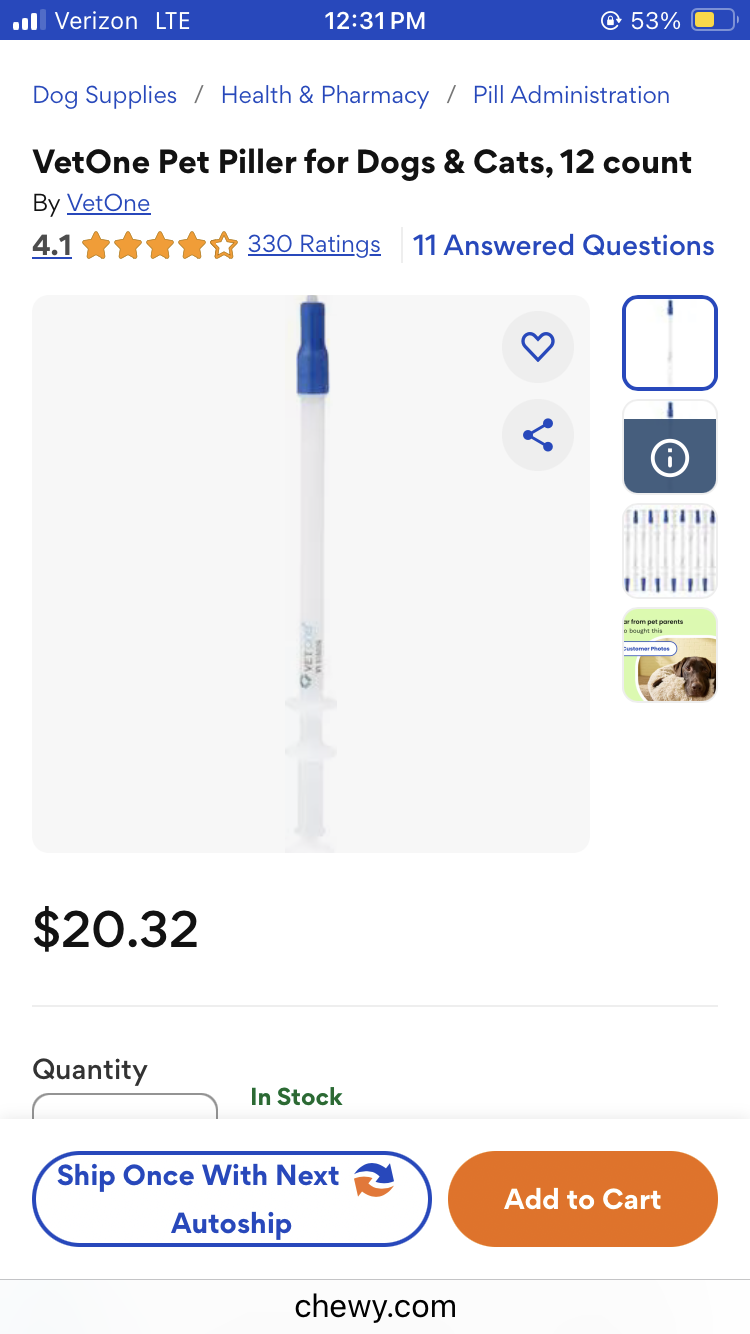
Task: Tap the 4.1 star rating score
Action: tap(52, 246)
